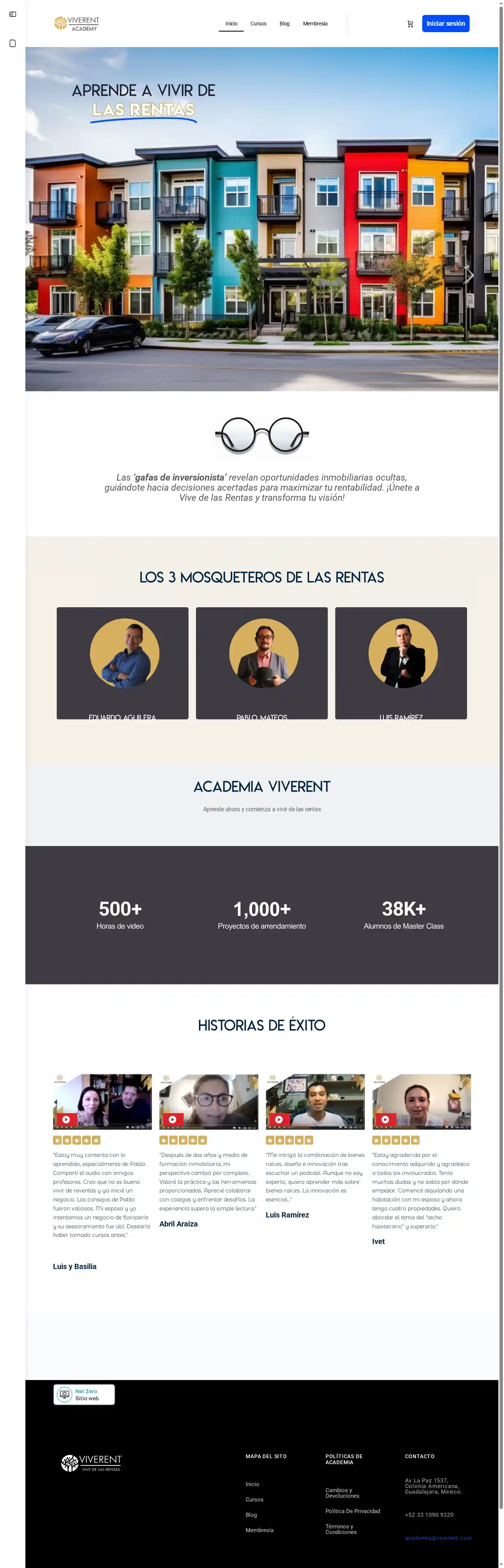Play Ivet's testimonial video
The image size is (504, 1568).
click(385, 1119)
